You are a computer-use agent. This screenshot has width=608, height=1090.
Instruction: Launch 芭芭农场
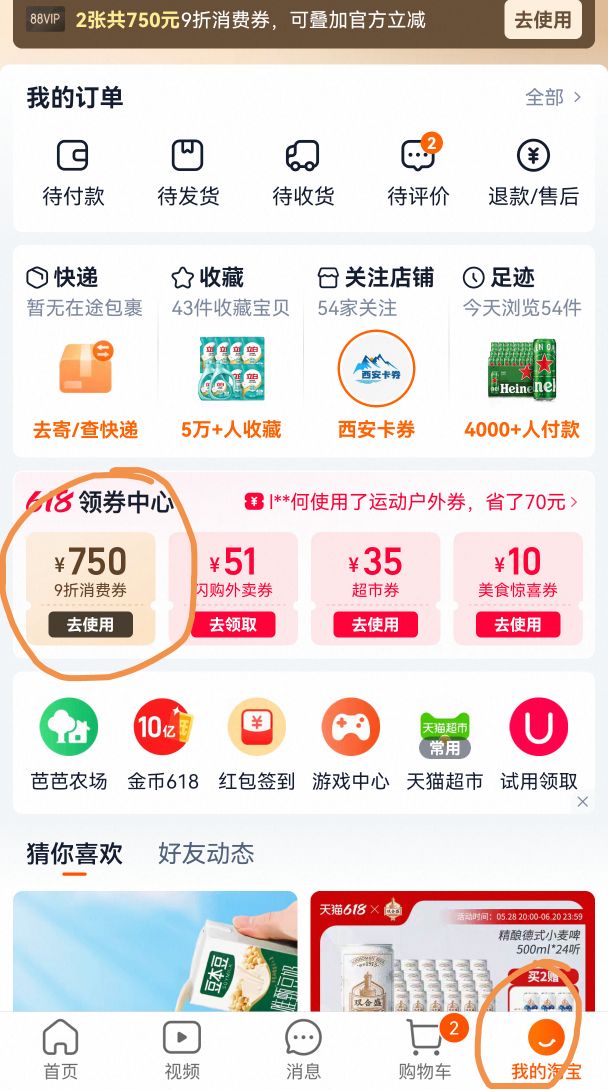[69, 744]
